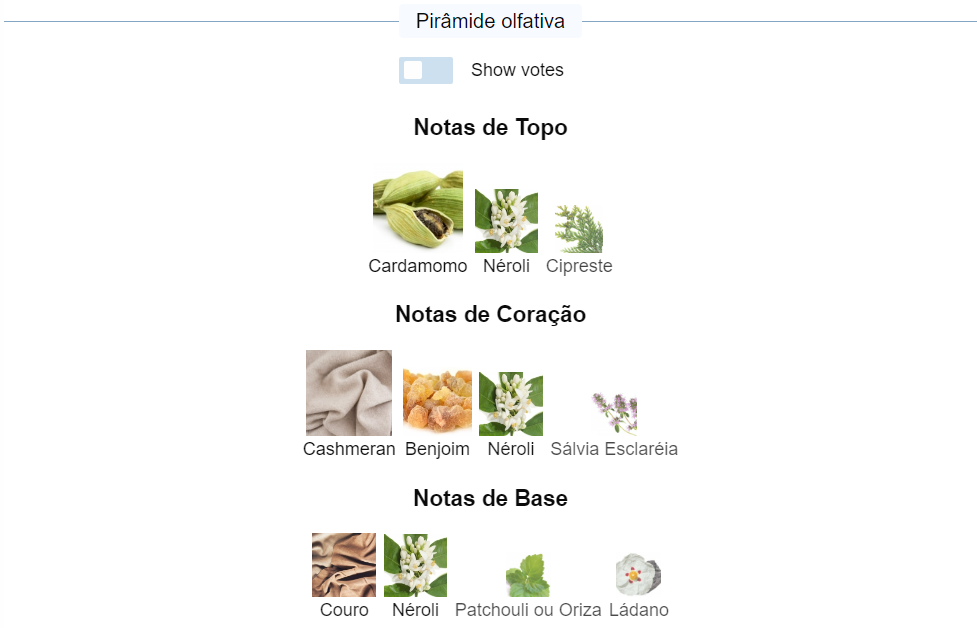
Task: Open Néroli under Notas de Base
Action: pos(415,565)
